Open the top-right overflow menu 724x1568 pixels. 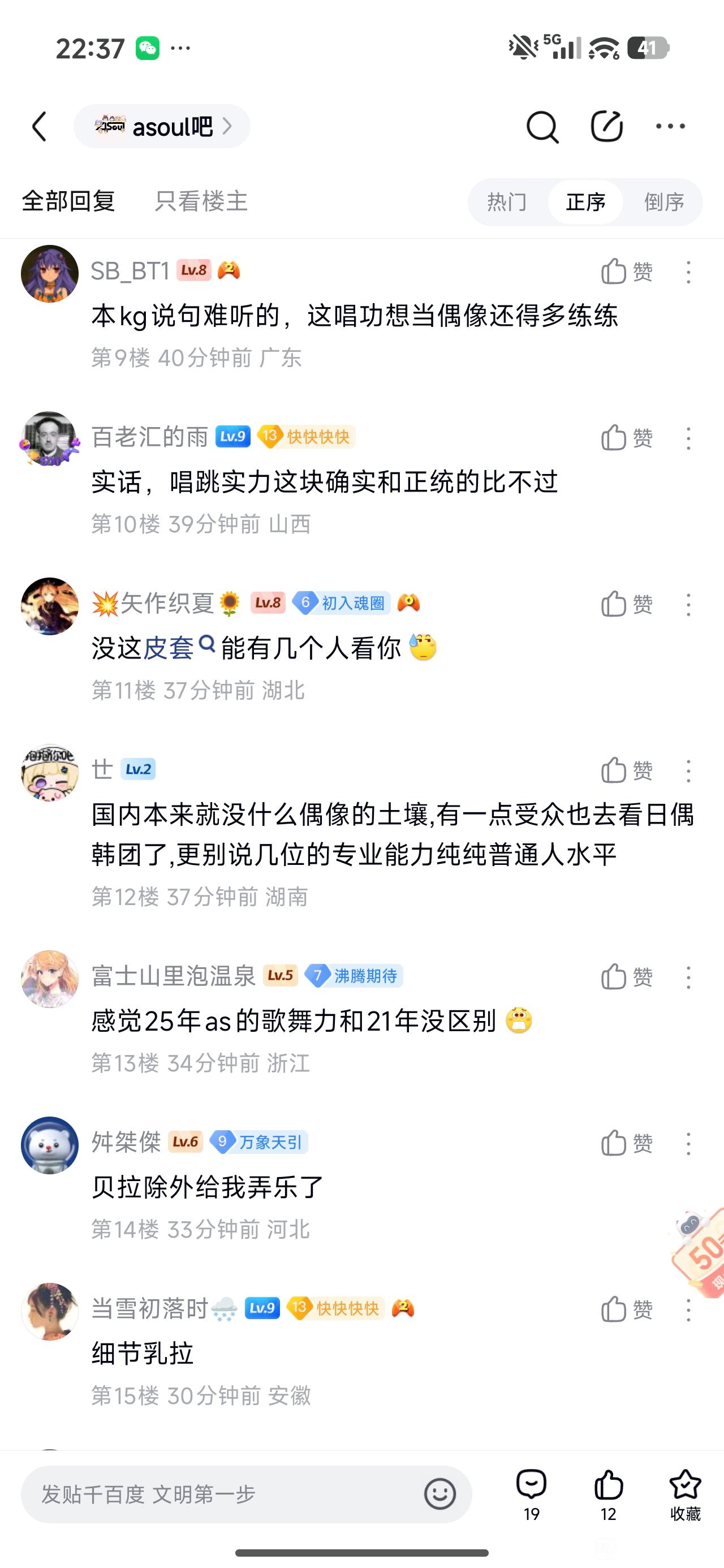[670, 127]
